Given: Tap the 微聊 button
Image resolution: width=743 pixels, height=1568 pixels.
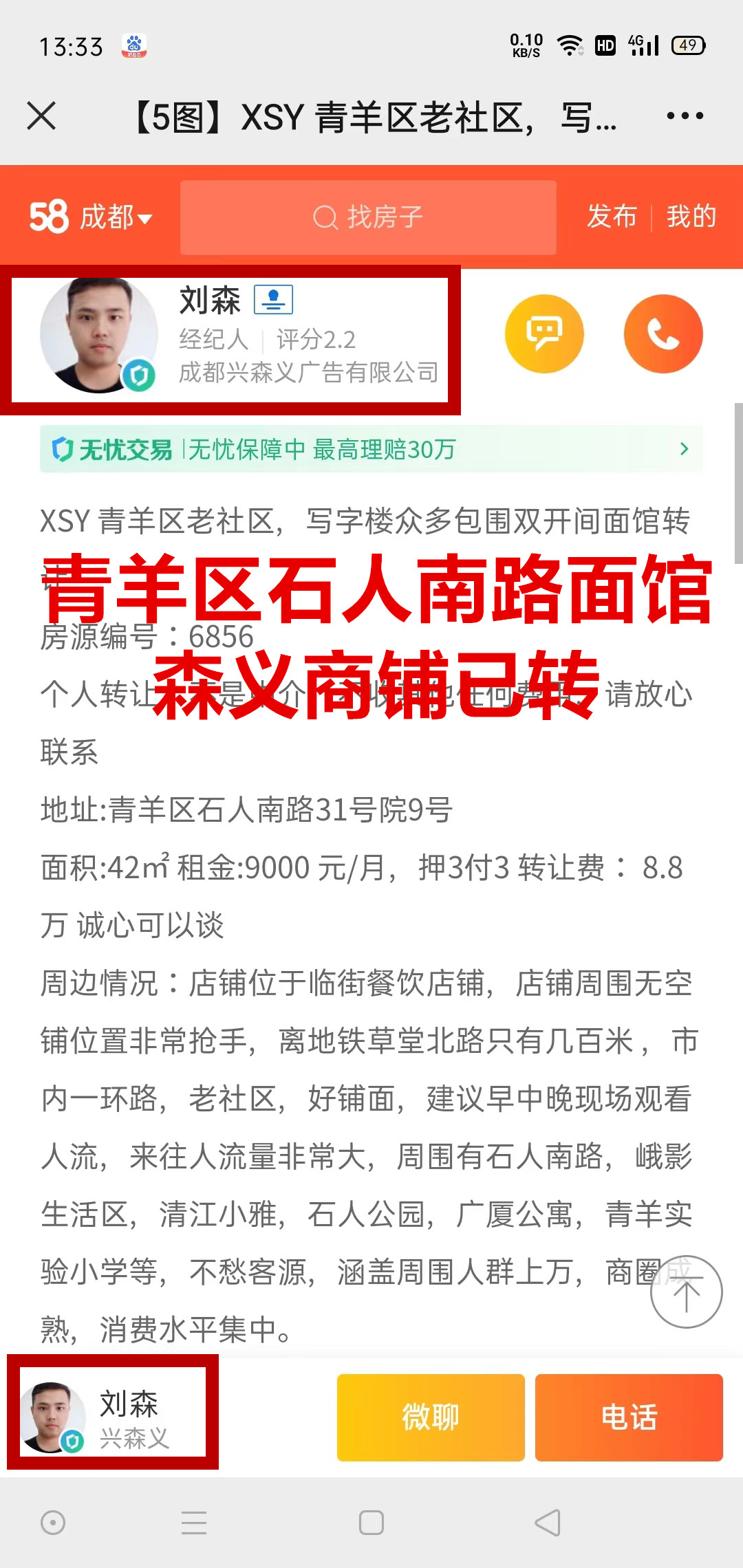Looking at the screenshot, I should point(431,1417).
